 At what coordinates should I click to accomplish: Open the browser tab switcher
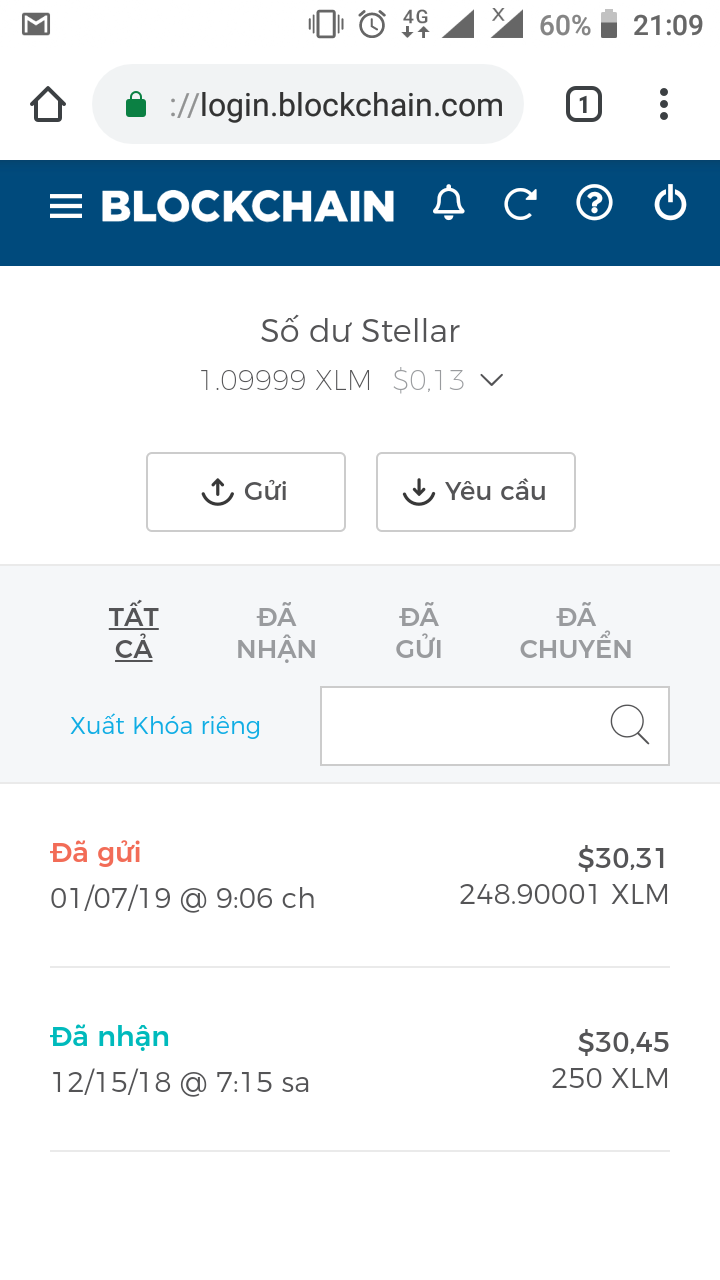(584, 105)
